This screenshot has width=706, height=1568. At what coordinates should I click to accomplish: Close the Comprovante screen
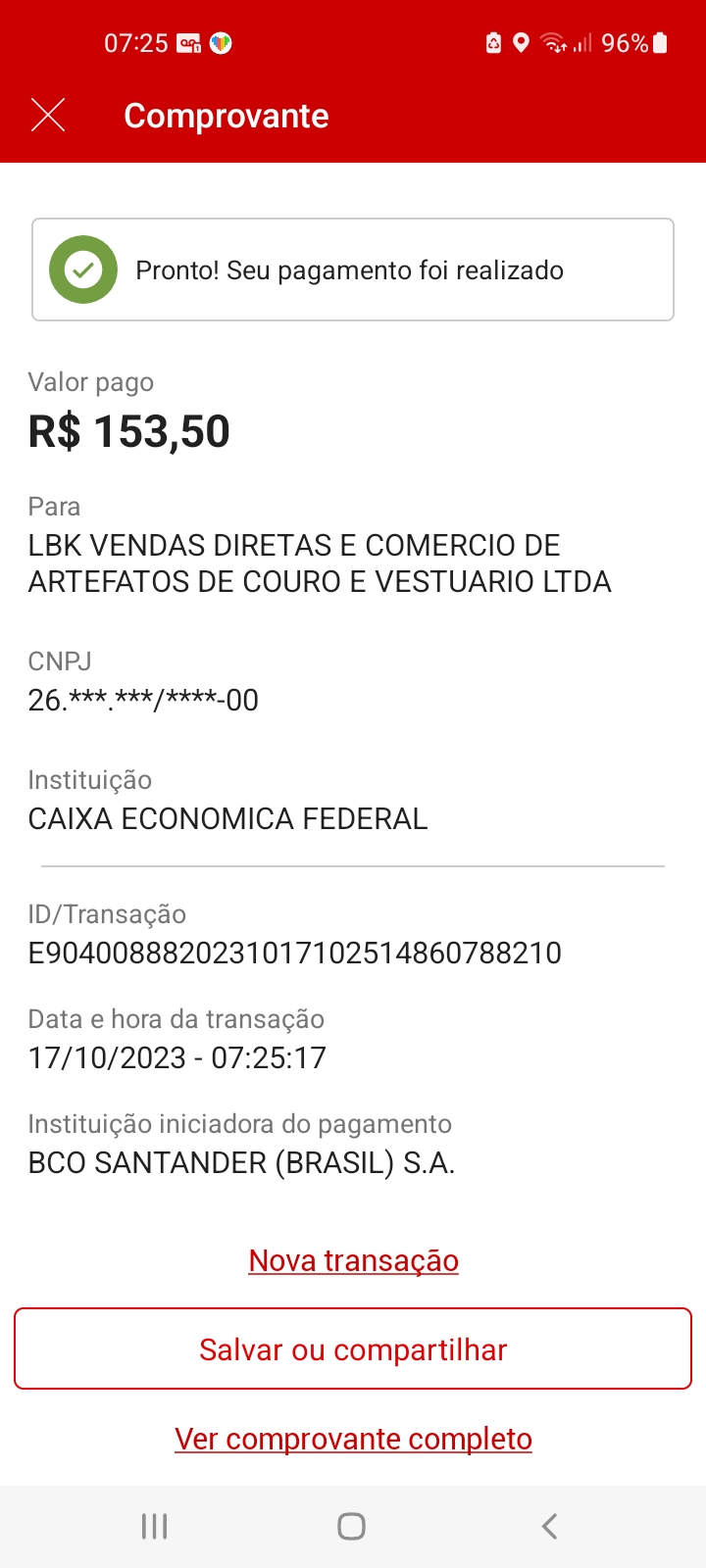[48, 116]
